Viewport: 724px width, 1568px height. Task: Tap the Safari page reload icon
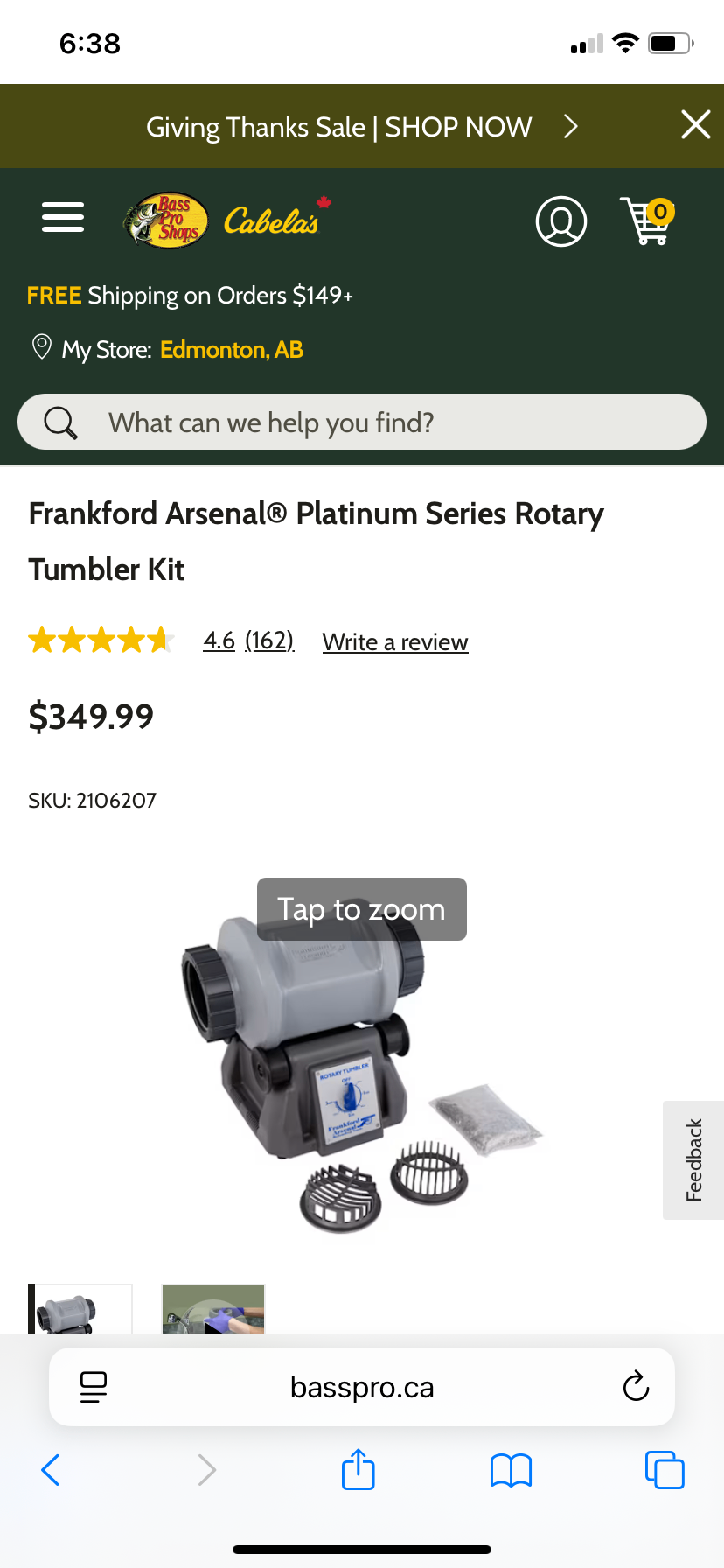pyautogui.click(x=636, y=1386)
